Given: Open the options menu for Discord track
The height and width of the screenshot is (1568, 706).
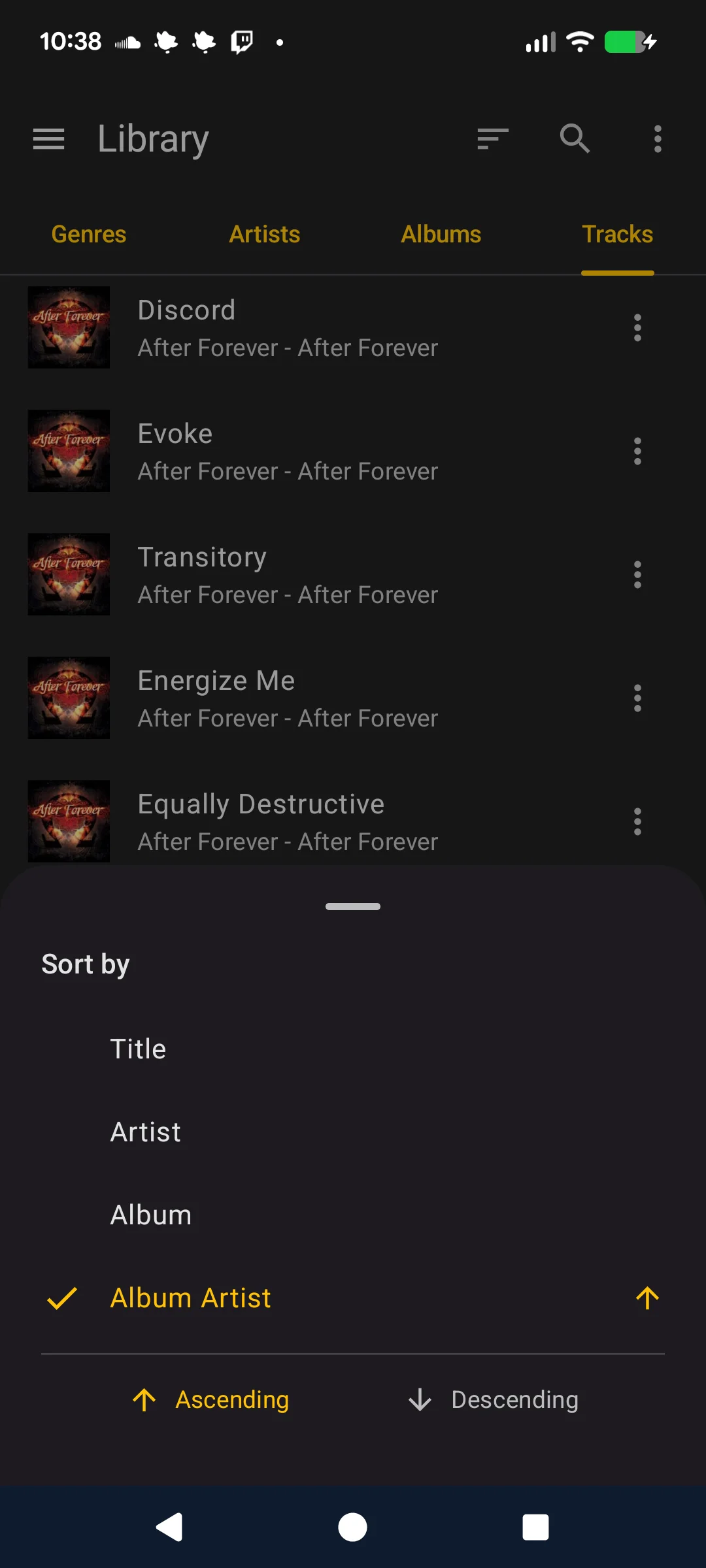Looking at the screenshot, I should click(637, 327).
